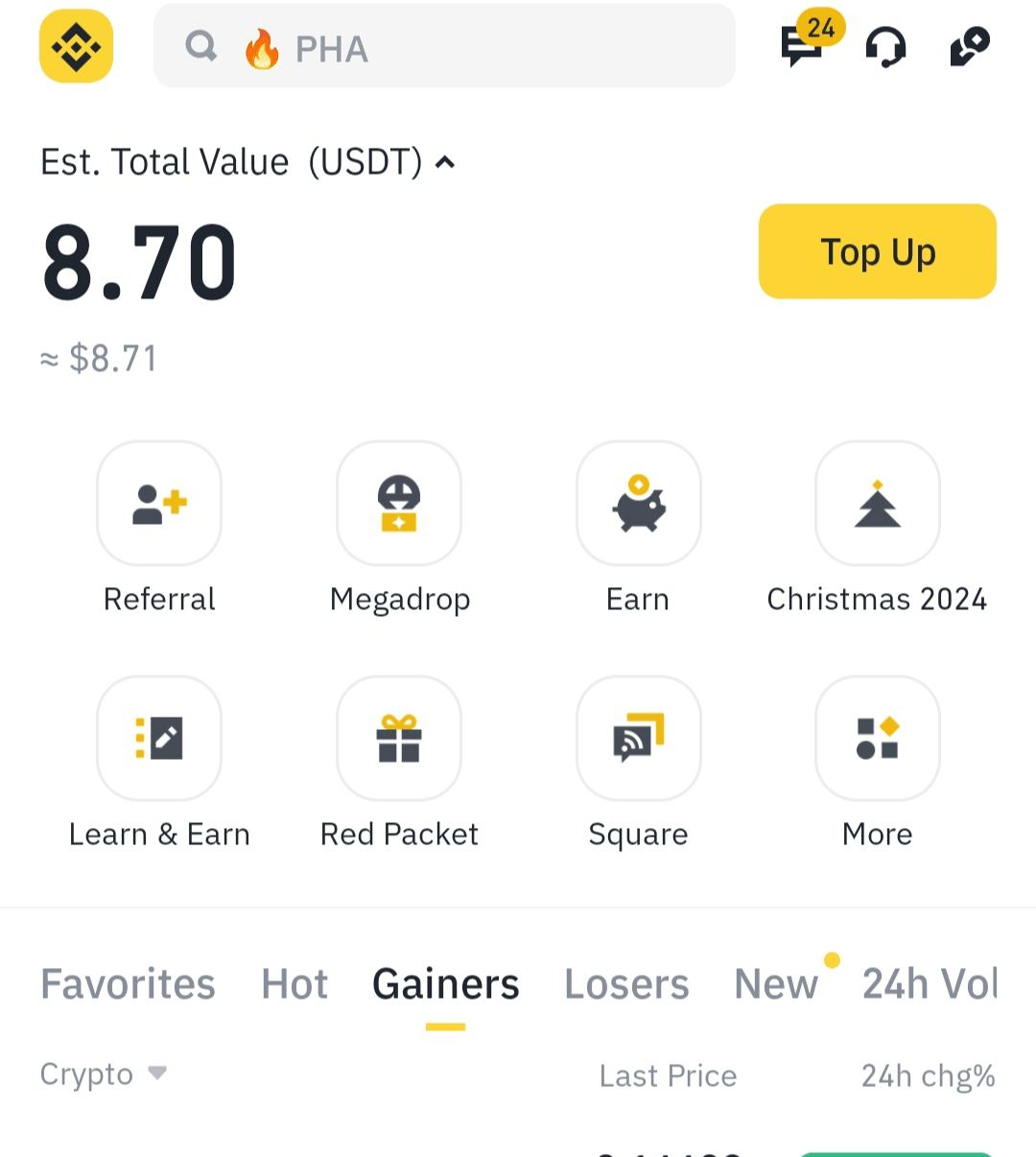Switch to the Favorites tab

(128, 984)
